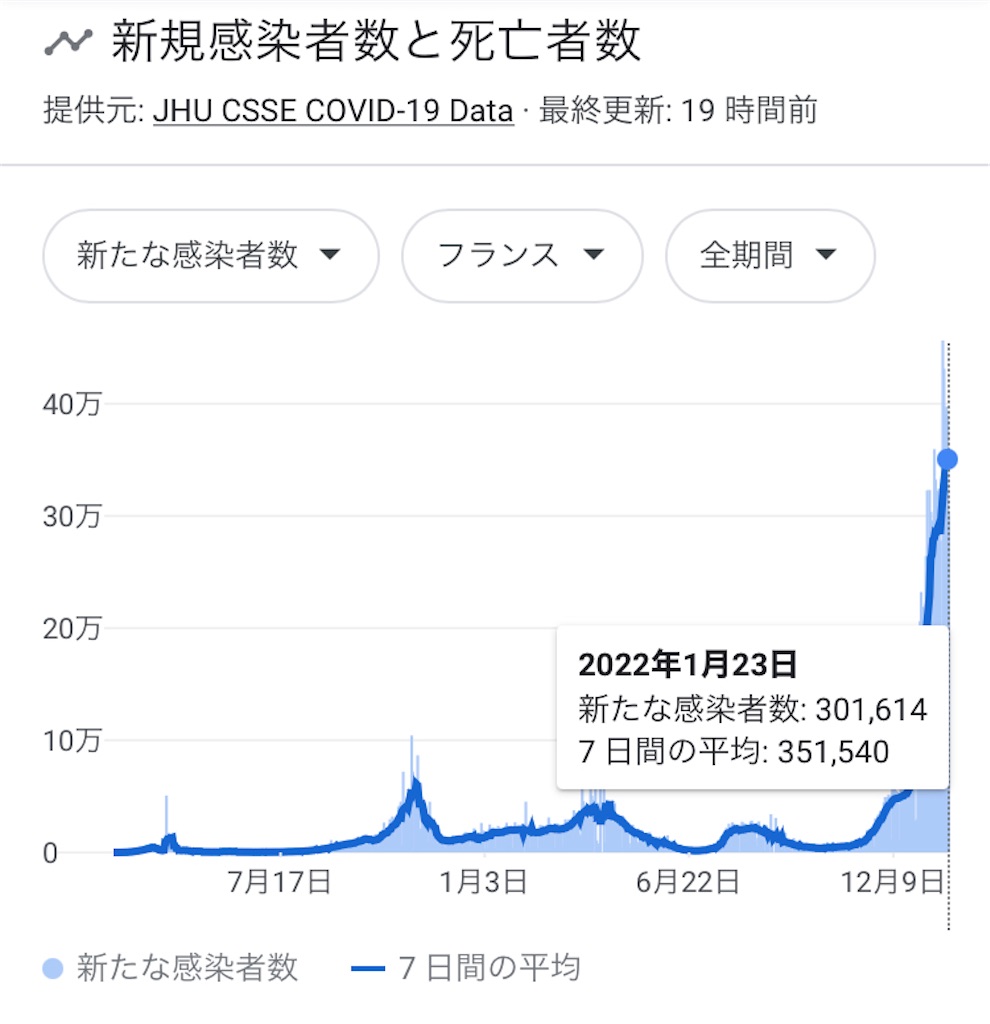The height and width of the screenshot is (1024, 990).
Task: Expand the 全期間 time range dropdown
Action: tap(769, 255)
